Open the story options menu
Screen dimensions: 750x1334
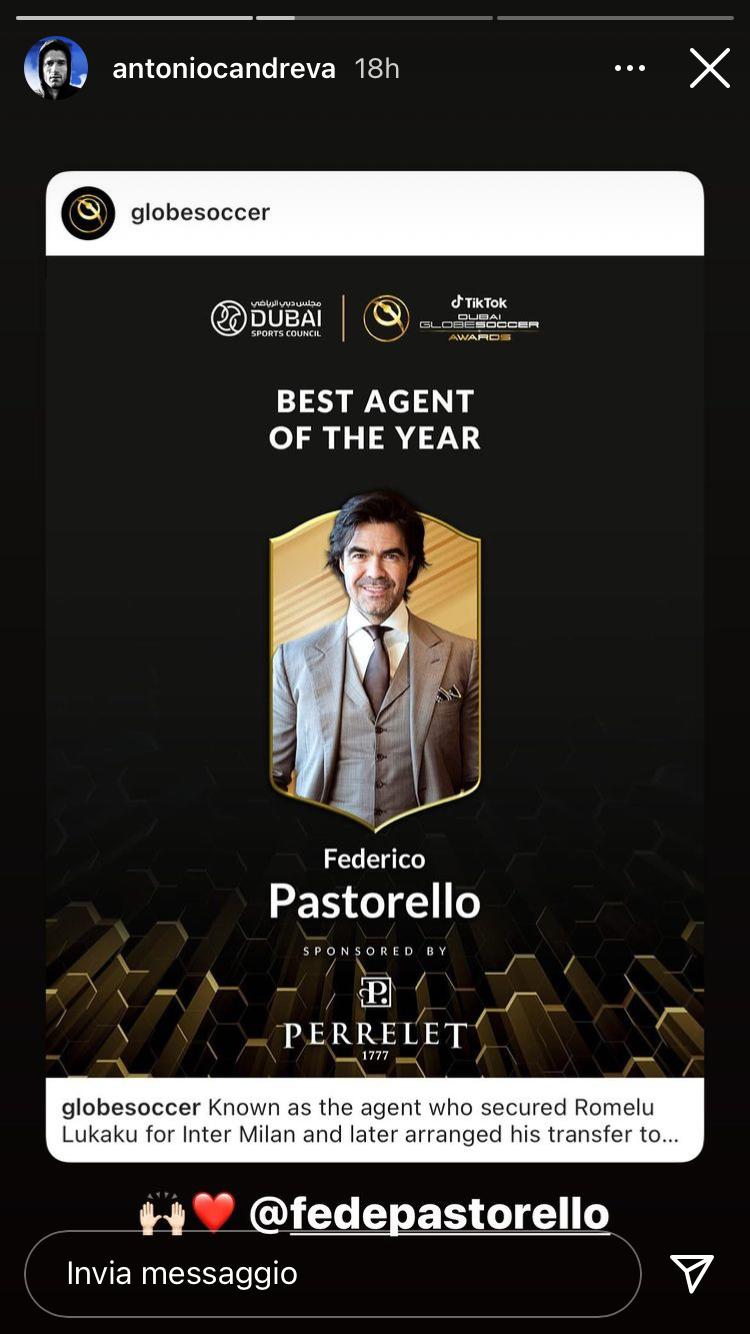[x=630, y=68]
